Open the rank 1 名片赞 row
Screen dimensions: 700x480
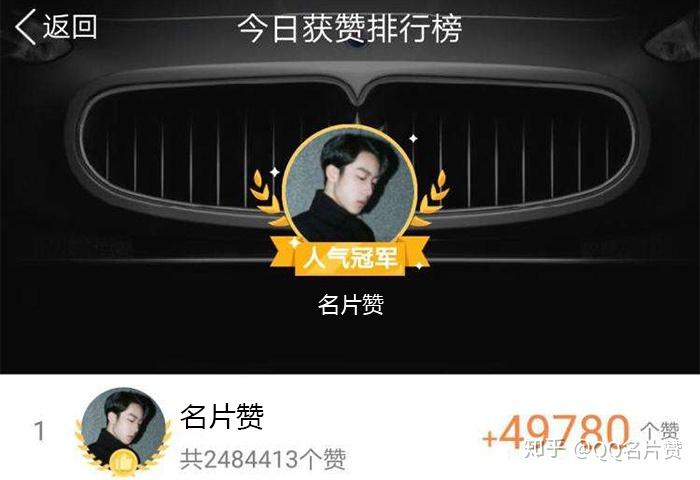tap(350, 432)
